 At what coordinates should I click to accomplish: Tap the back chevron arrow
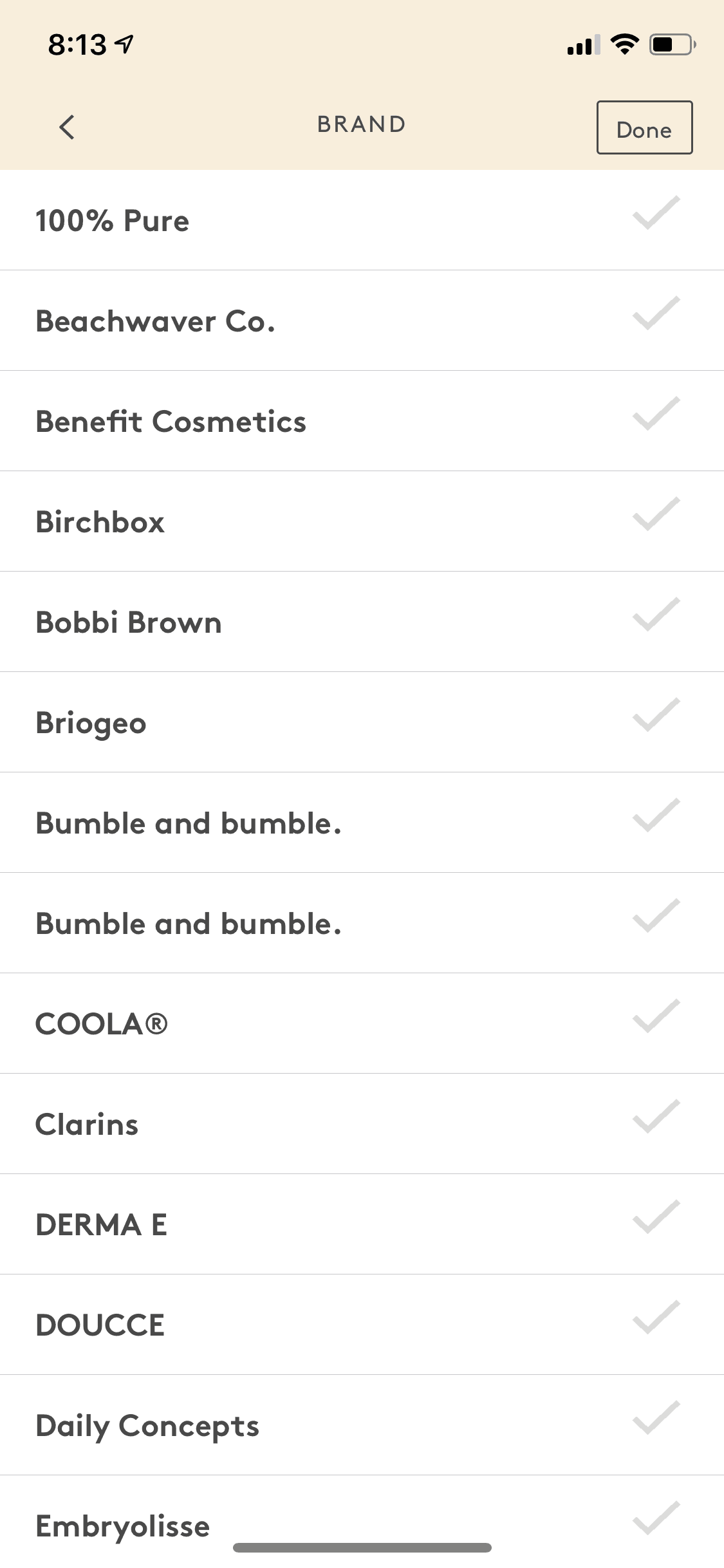click(67, 127)
